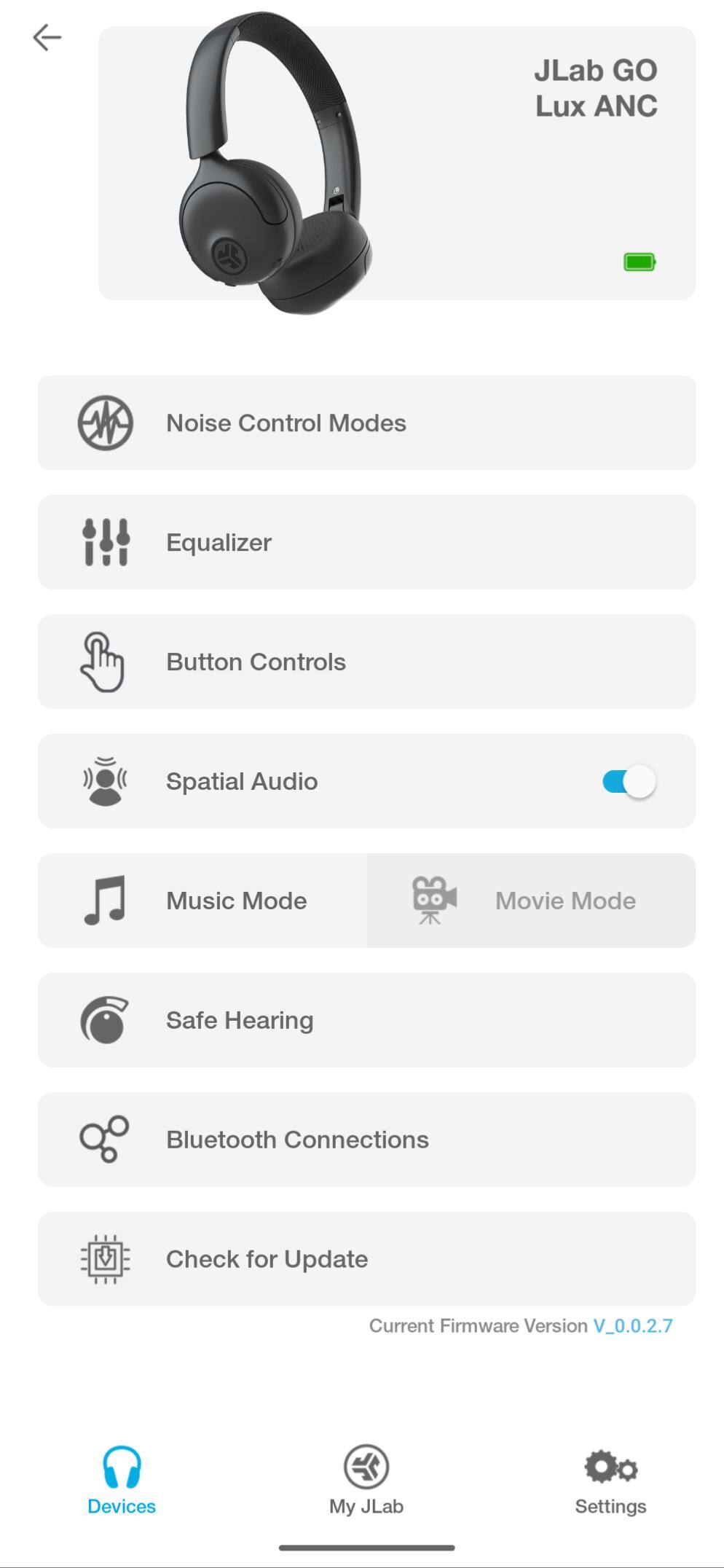Open Noise Control Modes
This screenshot has height=1568, width=724.
coord(366,423)
